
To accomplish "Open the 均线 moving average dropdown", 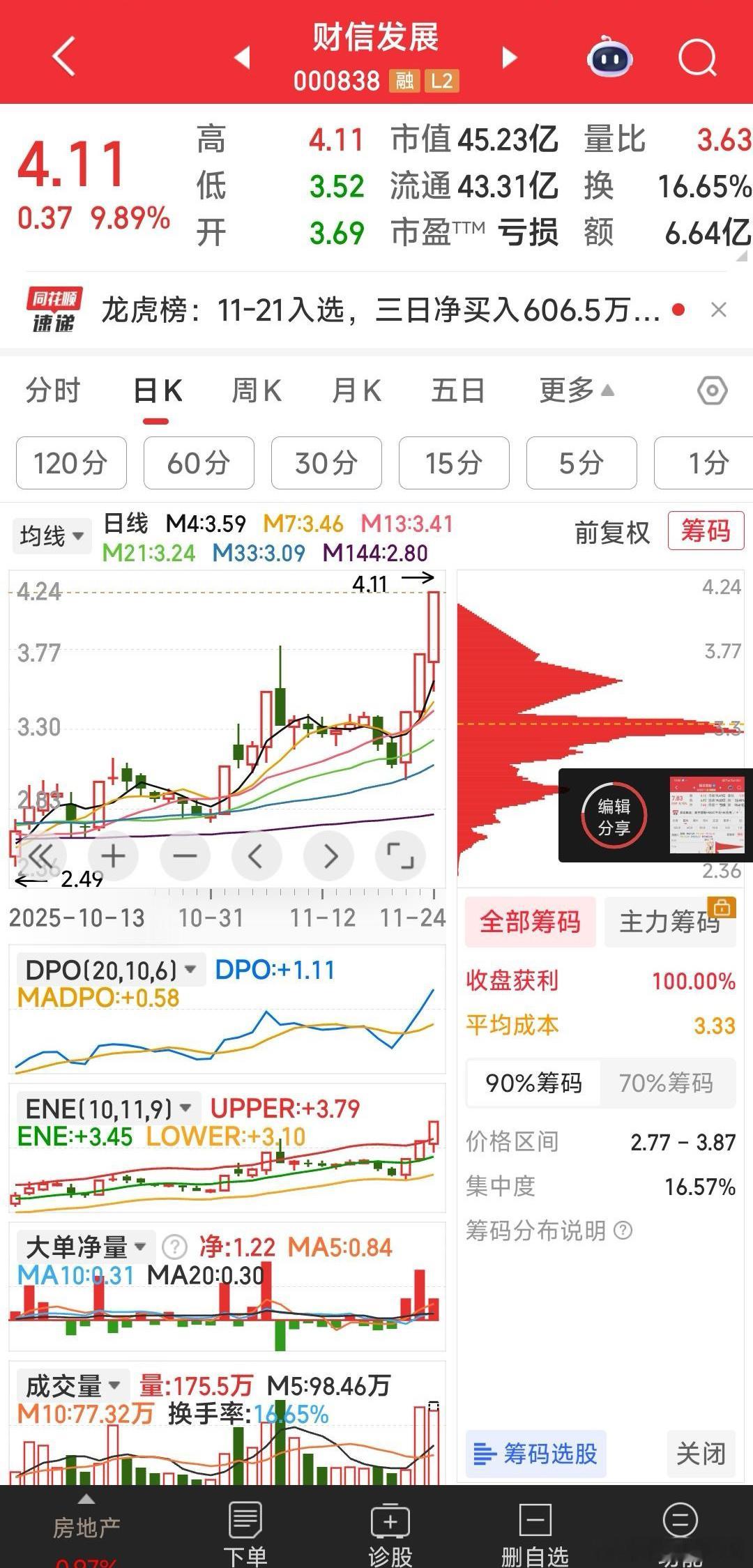I will (50, 535).
